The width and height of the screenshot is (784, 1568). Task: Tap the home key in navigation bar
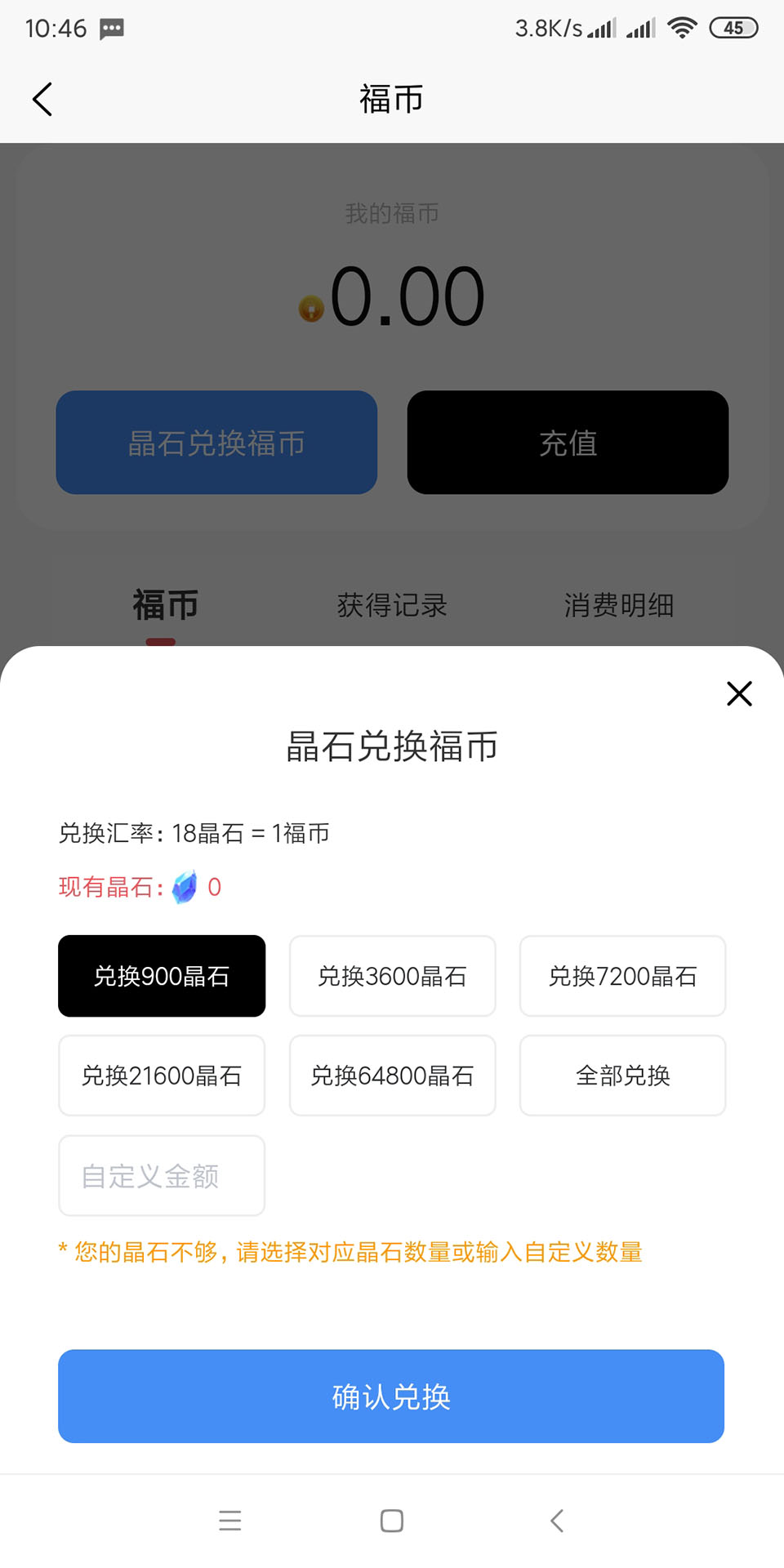(391, 1521)
